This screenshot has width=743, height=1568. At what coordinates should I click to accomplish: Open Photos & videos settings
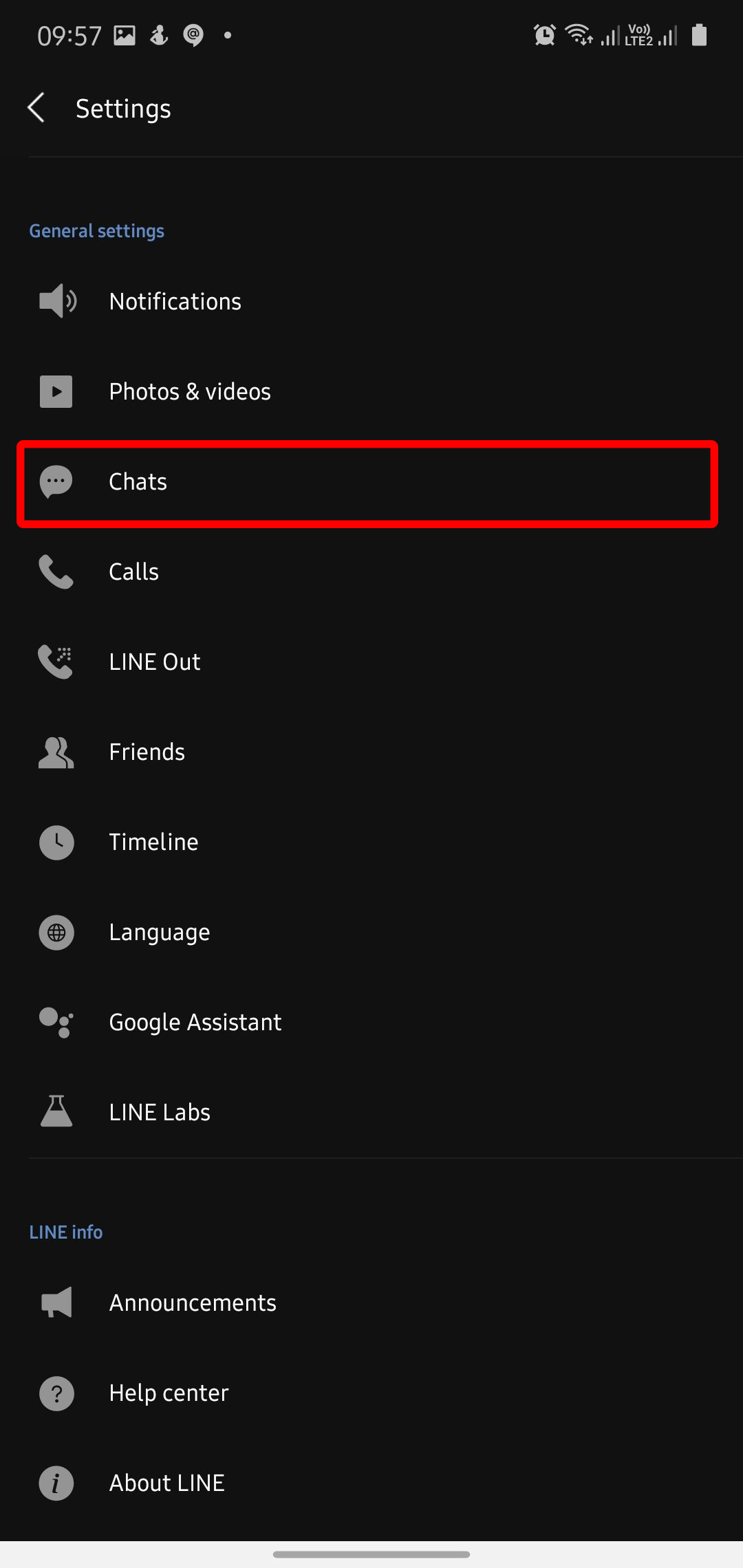[x=371, y=391]
